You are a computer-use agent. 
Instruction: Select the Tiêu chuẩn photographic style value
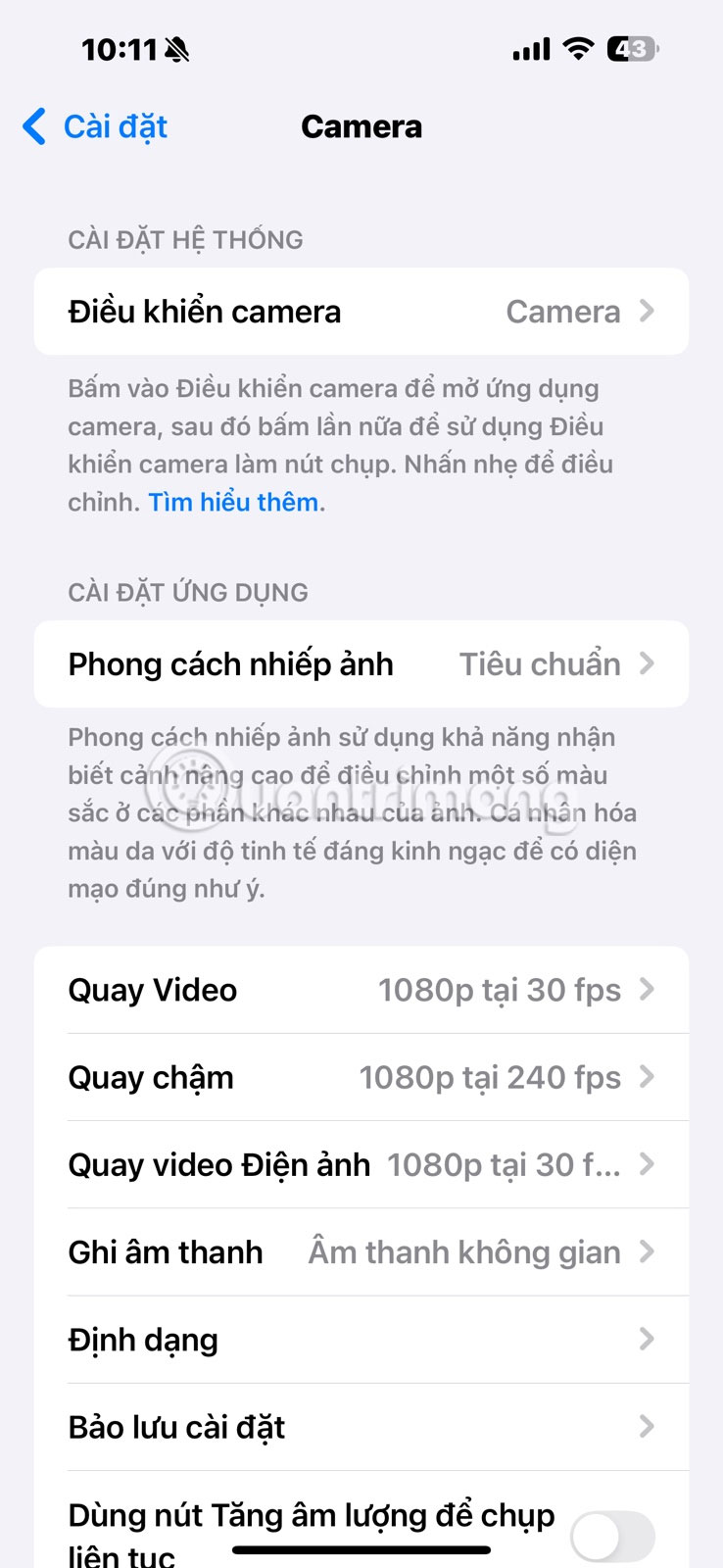540,664
